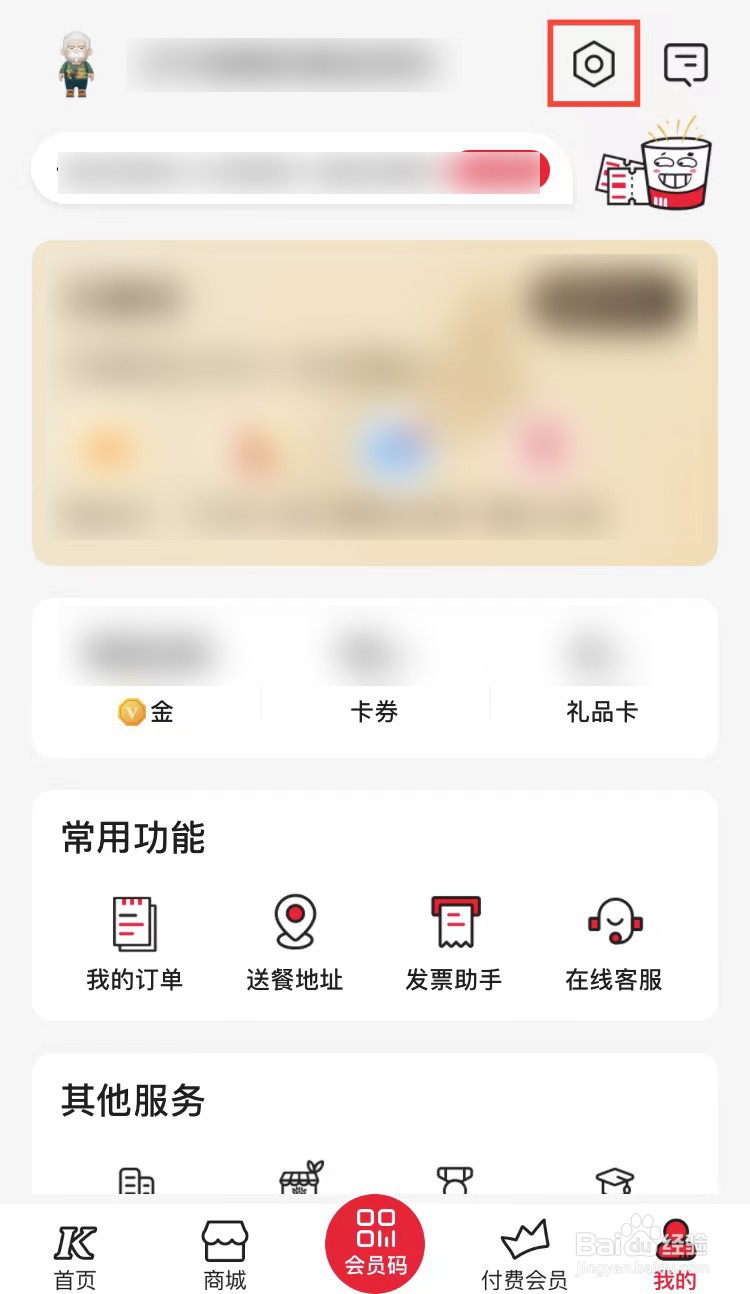
Task: Open the 发票助手 invoice helper
Action: tap(455, 937)
